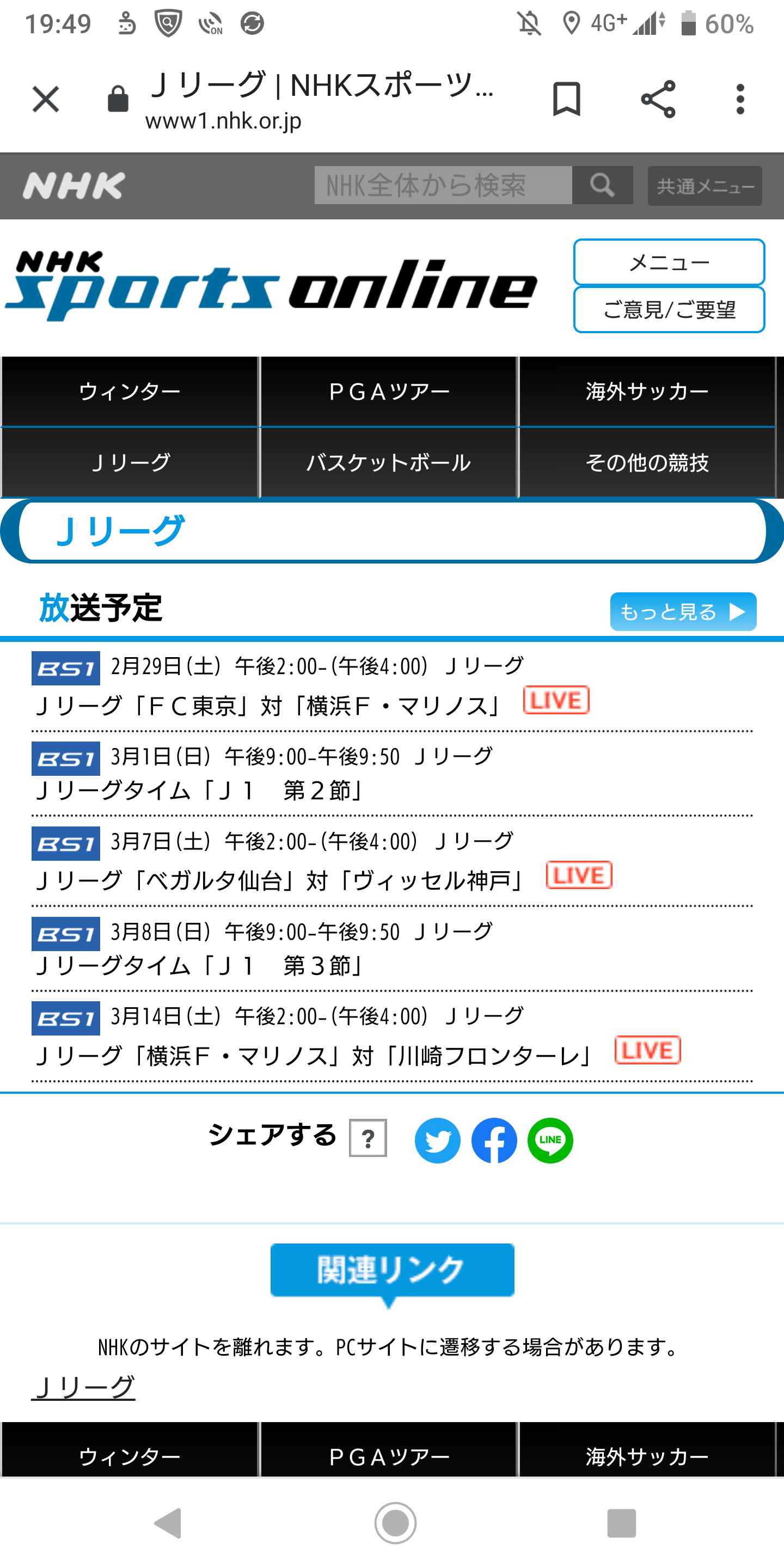
Task: Tap the NHK全体から検索 search field
Action: pos(443,185)
